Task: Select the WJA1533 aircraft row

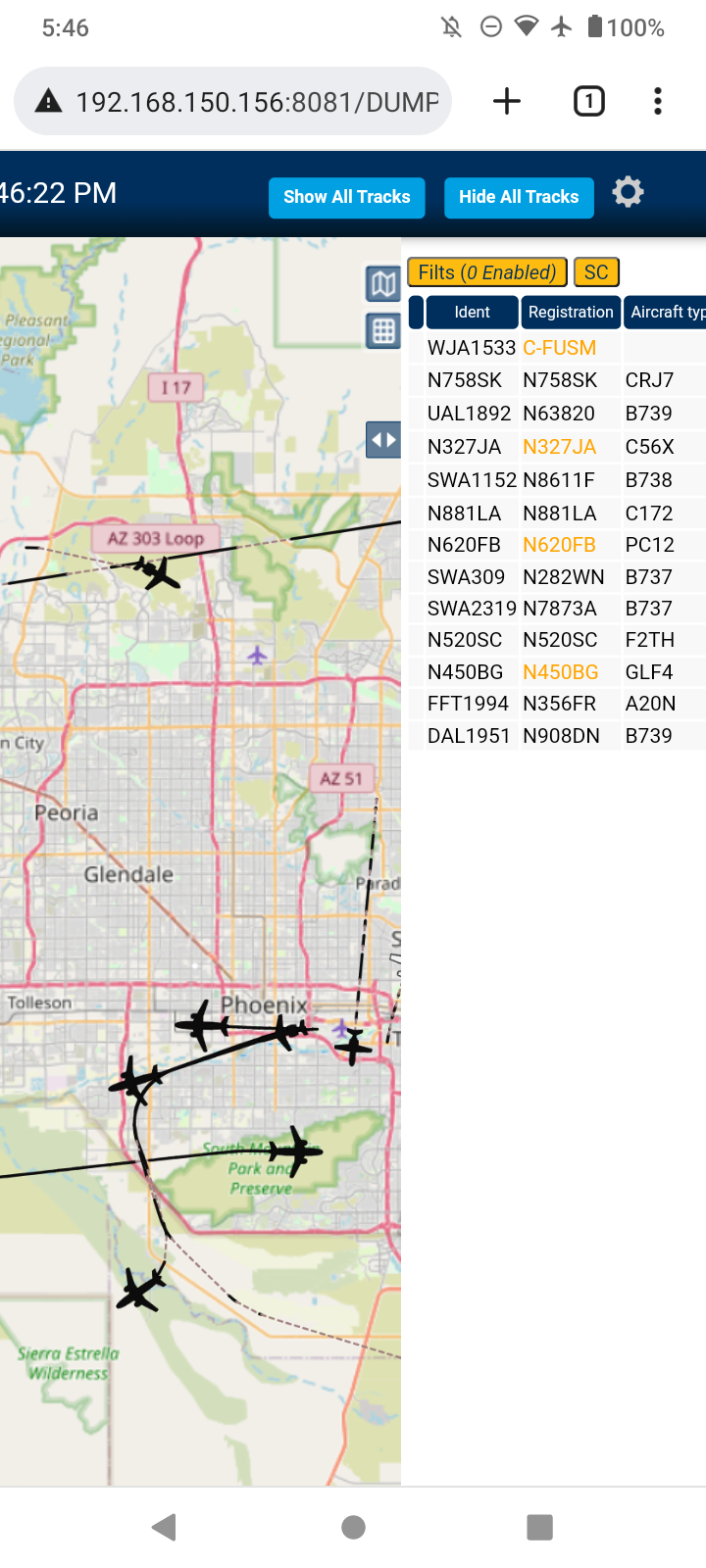Action: tap(557, 348)
